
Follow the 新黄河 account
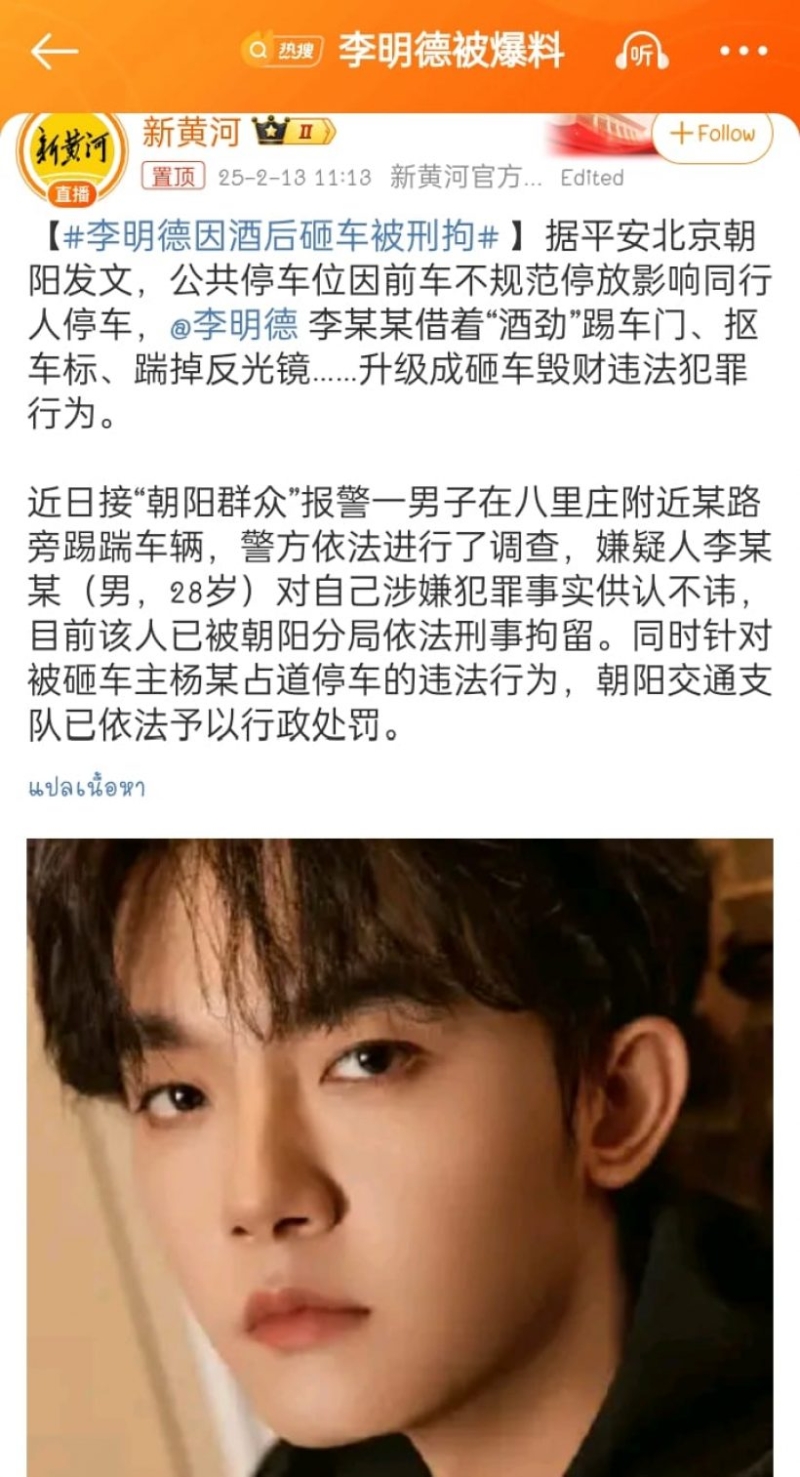pos(713,134)
